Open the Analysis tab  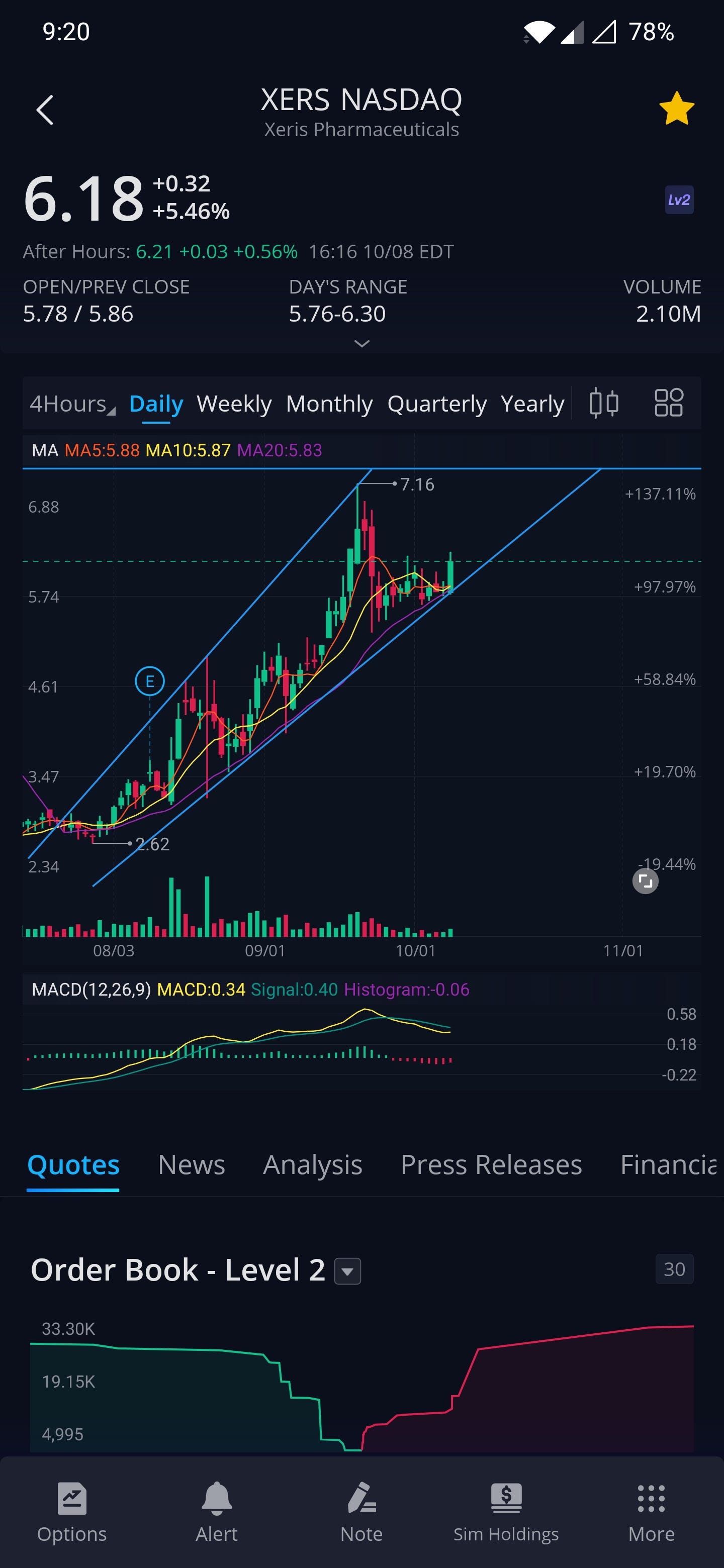tap(312, 1165)
